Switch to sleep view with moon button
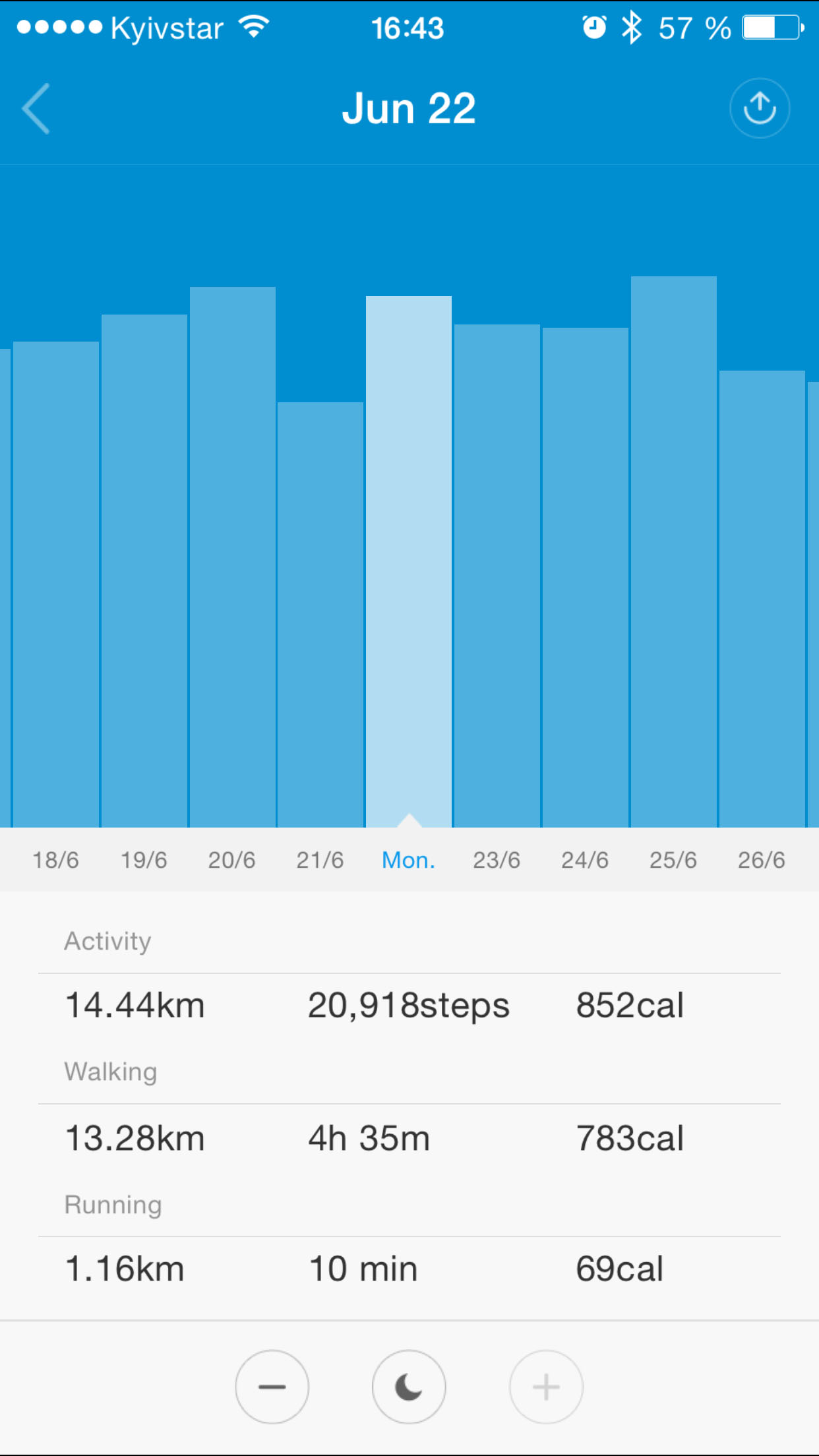This screenshot has height=1456, width=819. [409, 1387]
